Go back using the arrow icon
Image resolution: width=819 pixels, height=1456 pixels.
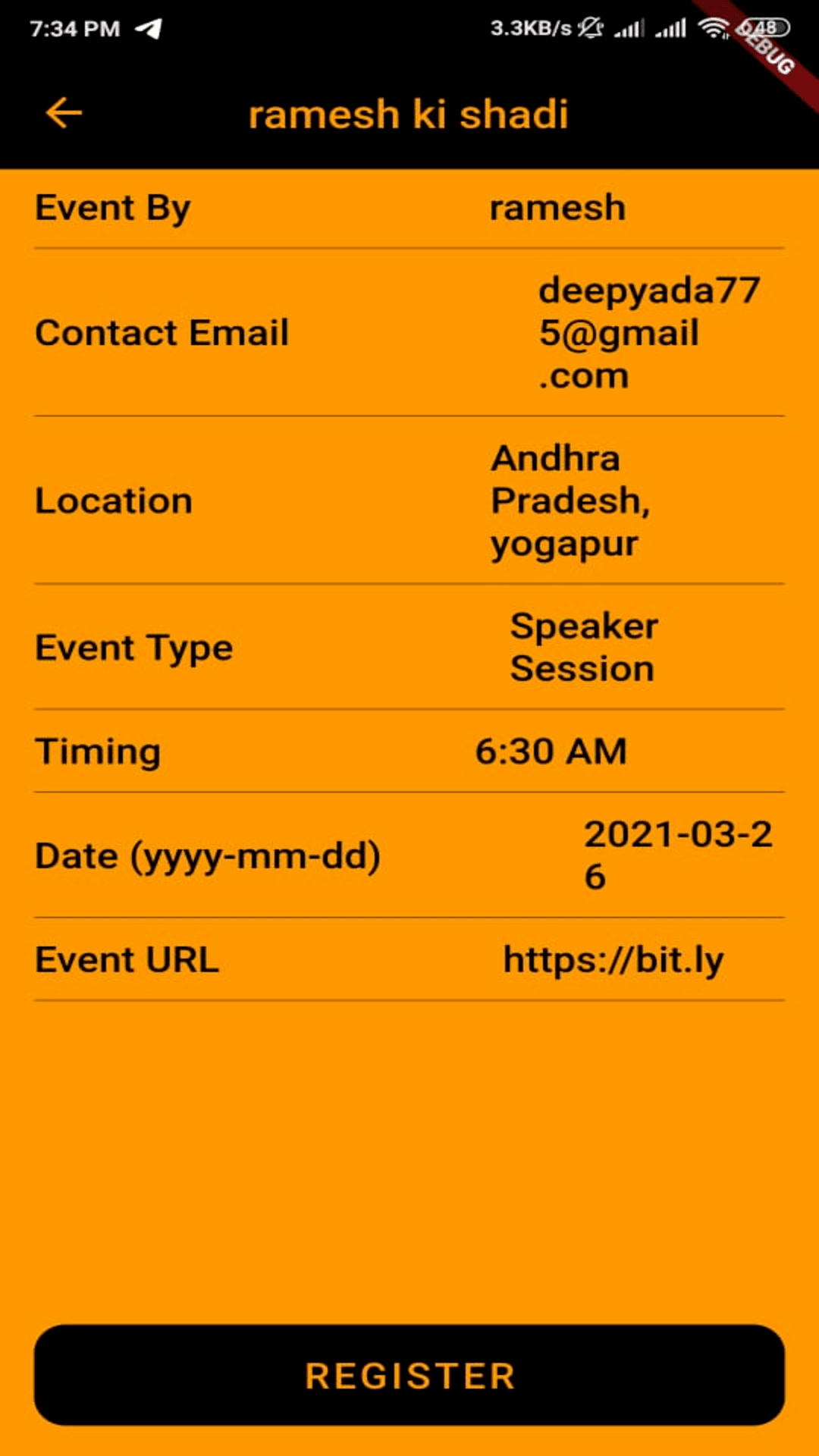(64, 114)
